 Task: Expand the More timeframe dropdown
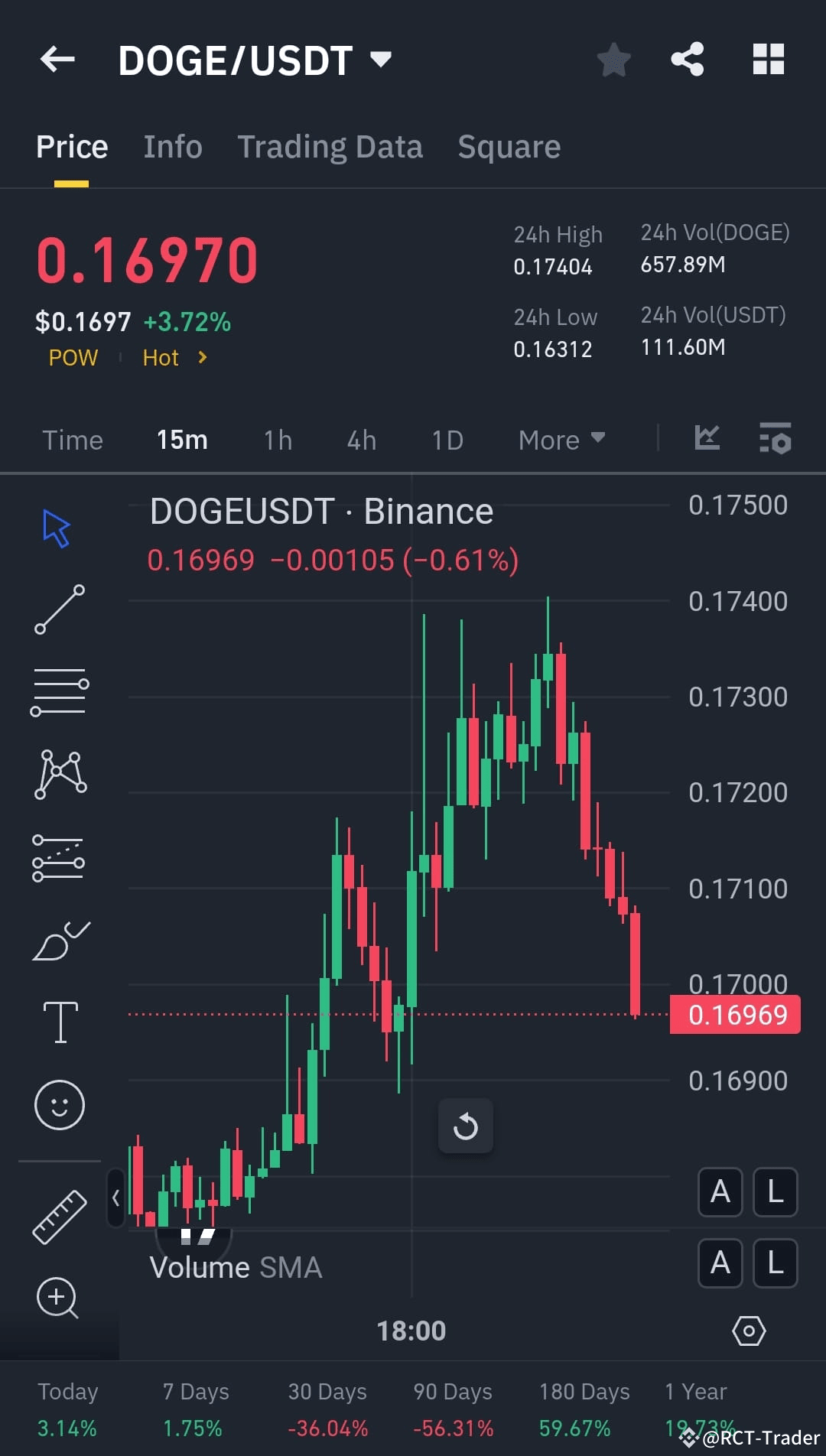coord(561,440)
